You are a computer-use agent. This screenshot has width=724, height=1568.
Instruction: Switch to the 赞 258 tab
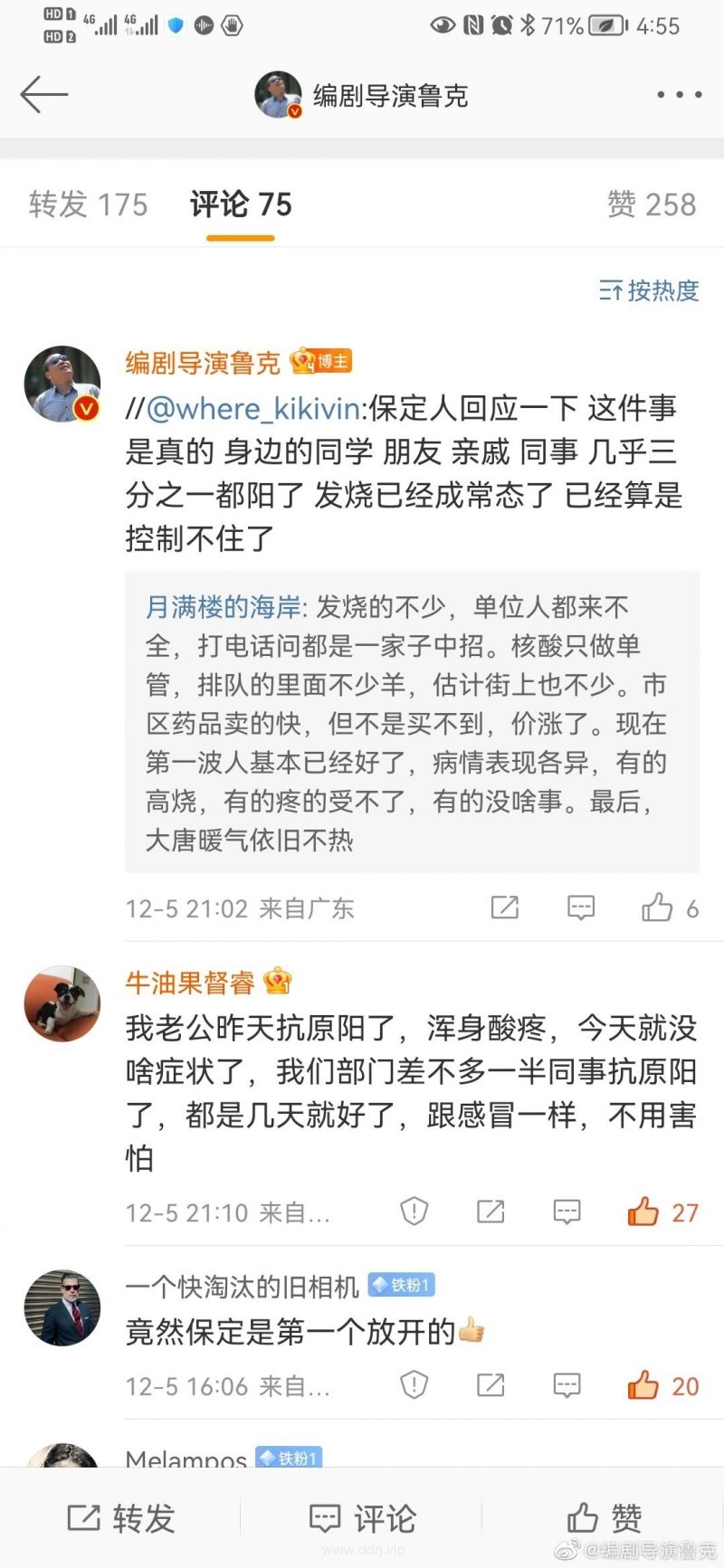(651, 205)
